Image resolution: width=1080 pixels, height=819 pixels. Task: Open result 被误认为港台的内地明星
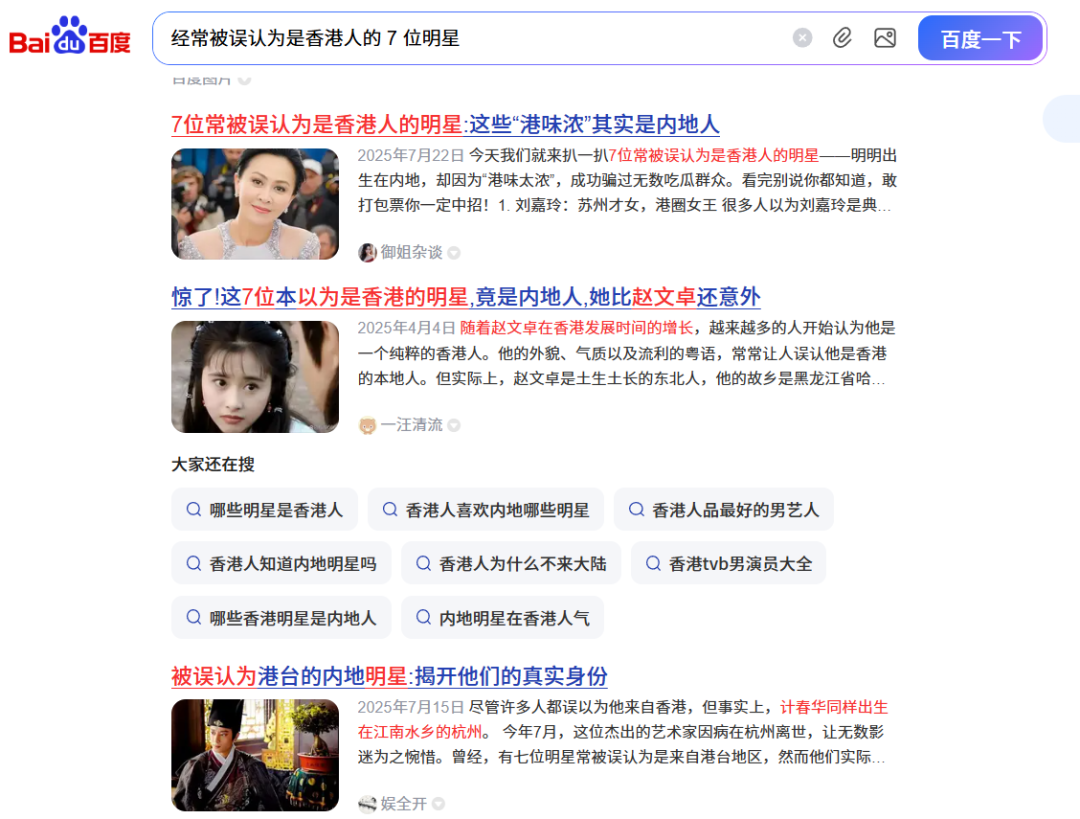coord(389,676)
